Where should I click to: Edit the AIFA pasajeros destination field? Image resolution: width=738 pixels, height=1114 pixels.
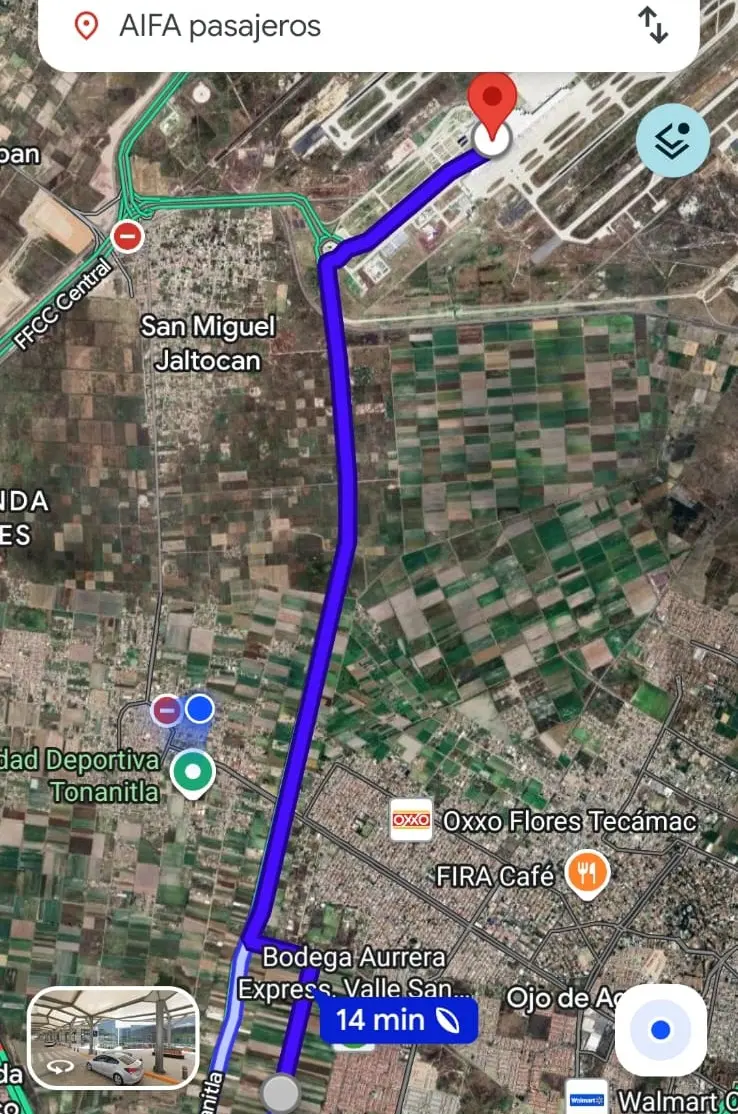point(300,26)
